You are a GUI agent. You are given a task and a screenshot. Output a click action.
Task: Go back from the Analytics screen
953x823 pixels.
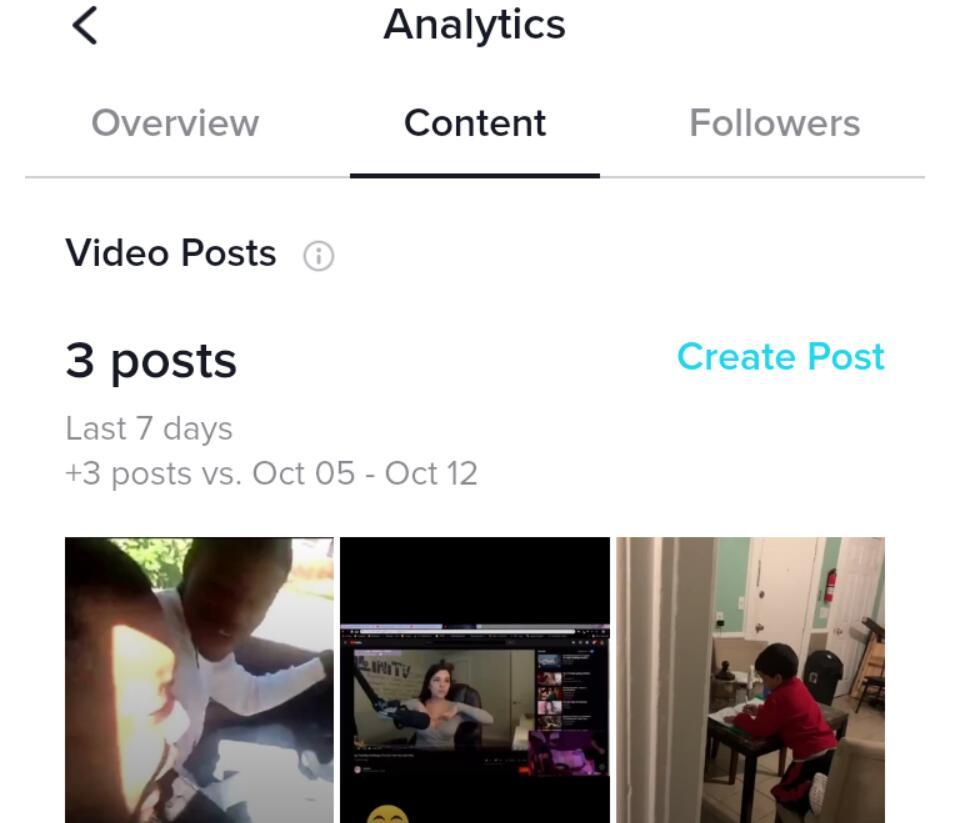pos(85,25)
